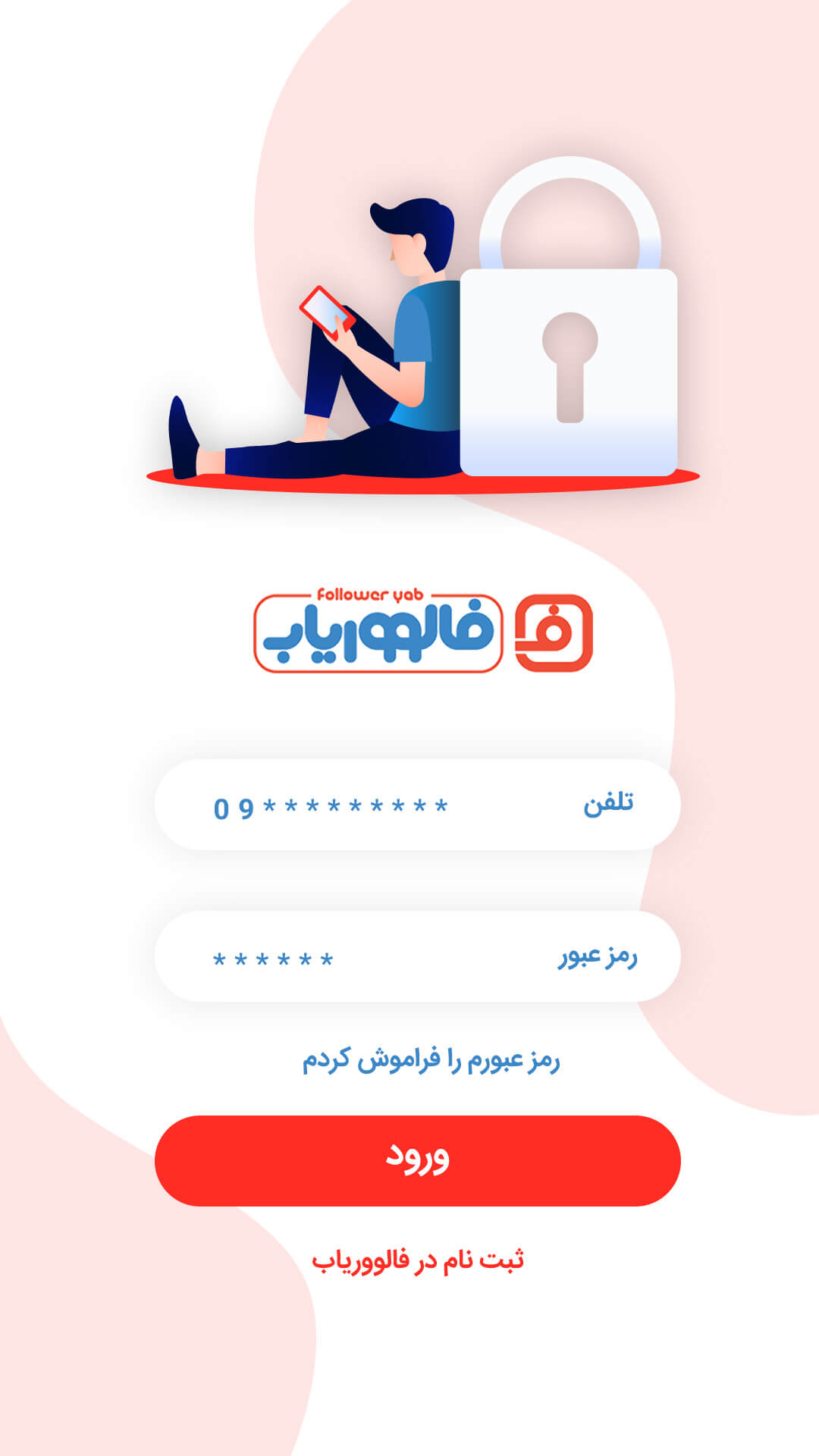This screenshot has width=819, height=1456.
Task: Tap the phone number (تلفن) field
Action: [417, 805]
